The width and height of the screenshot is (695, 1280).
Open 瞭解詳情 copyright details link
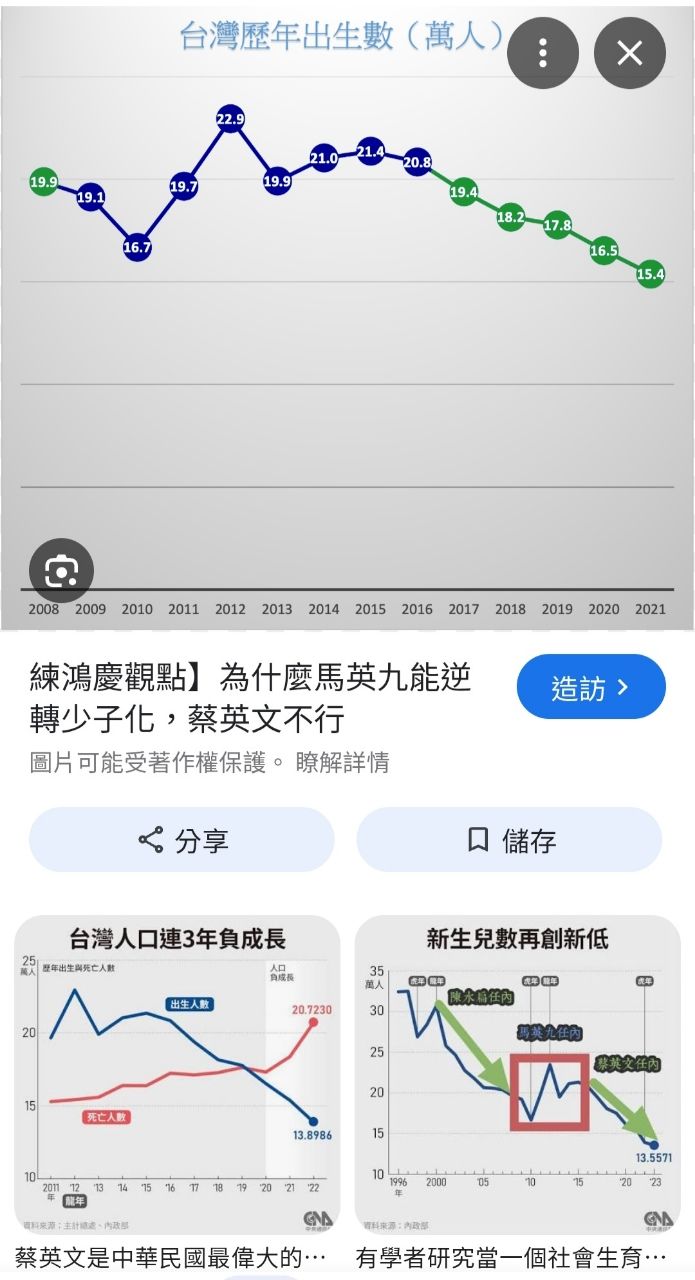pyautogui.click(x=340, y=763)
